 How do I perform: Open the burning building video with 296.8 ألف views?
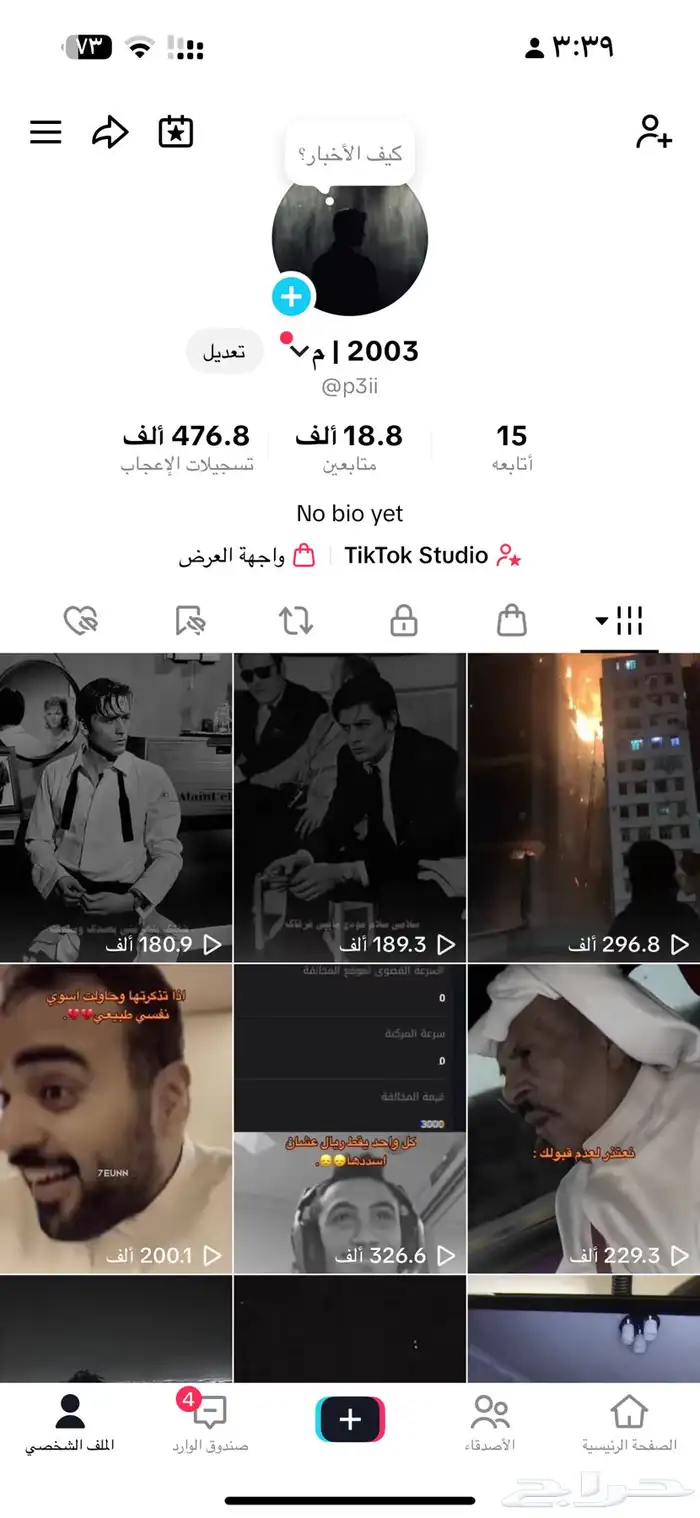(584, 808)
